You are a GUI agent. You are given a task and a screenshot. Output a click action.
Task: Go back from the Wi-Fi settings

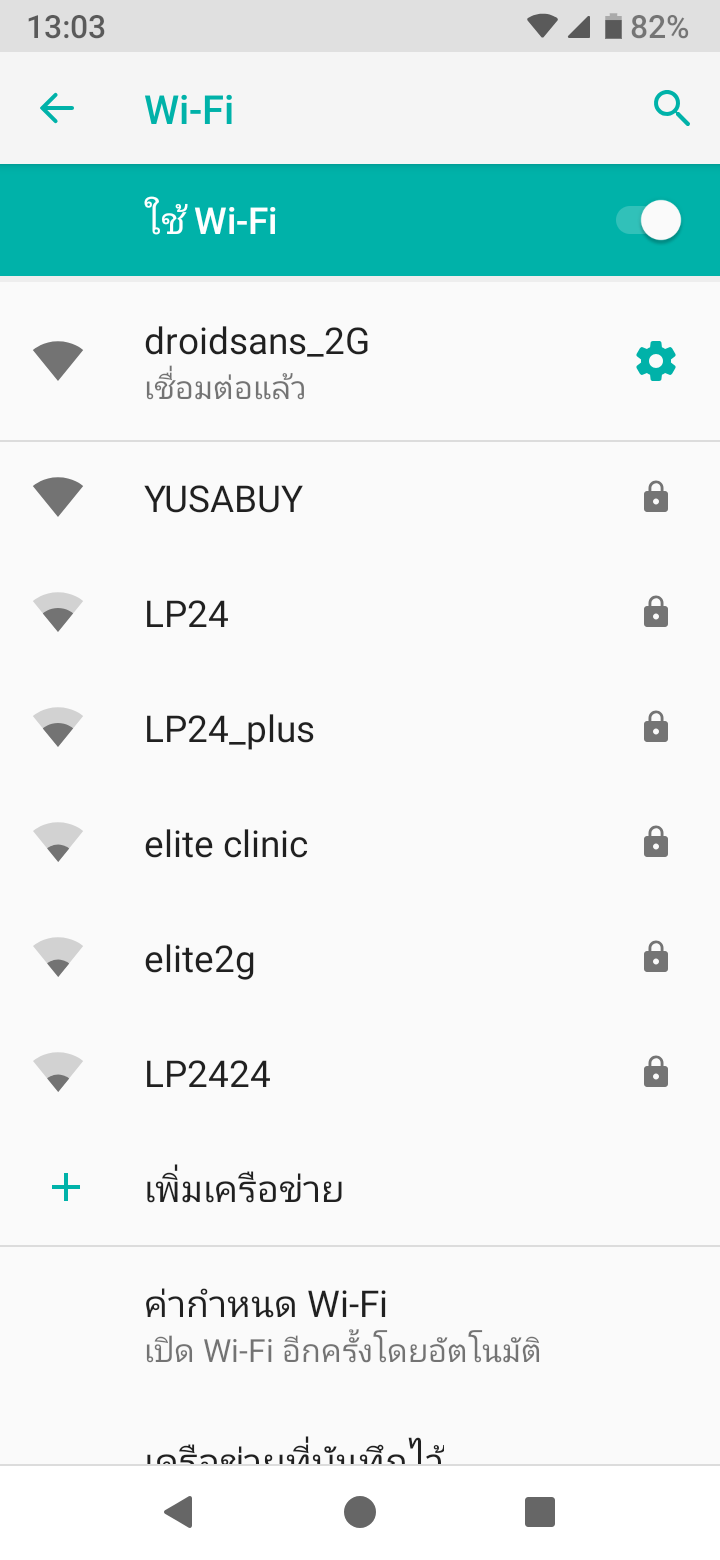(57, 108)
